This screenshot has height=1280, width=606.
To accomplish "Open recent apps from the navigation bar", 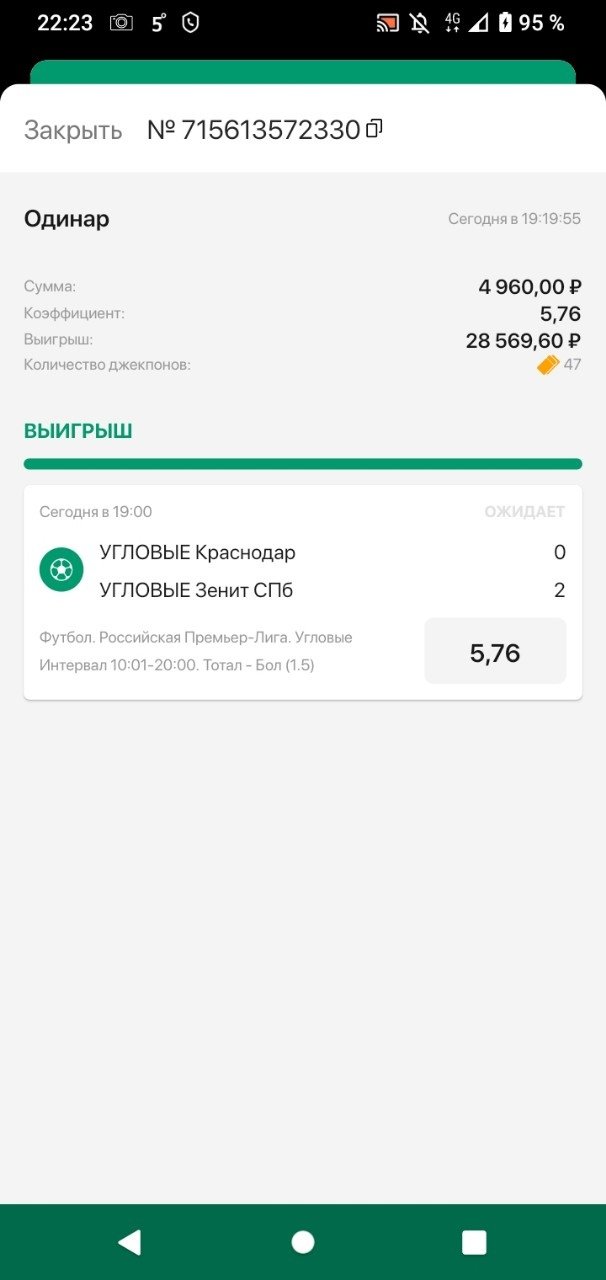I will tap(474, 1242).
